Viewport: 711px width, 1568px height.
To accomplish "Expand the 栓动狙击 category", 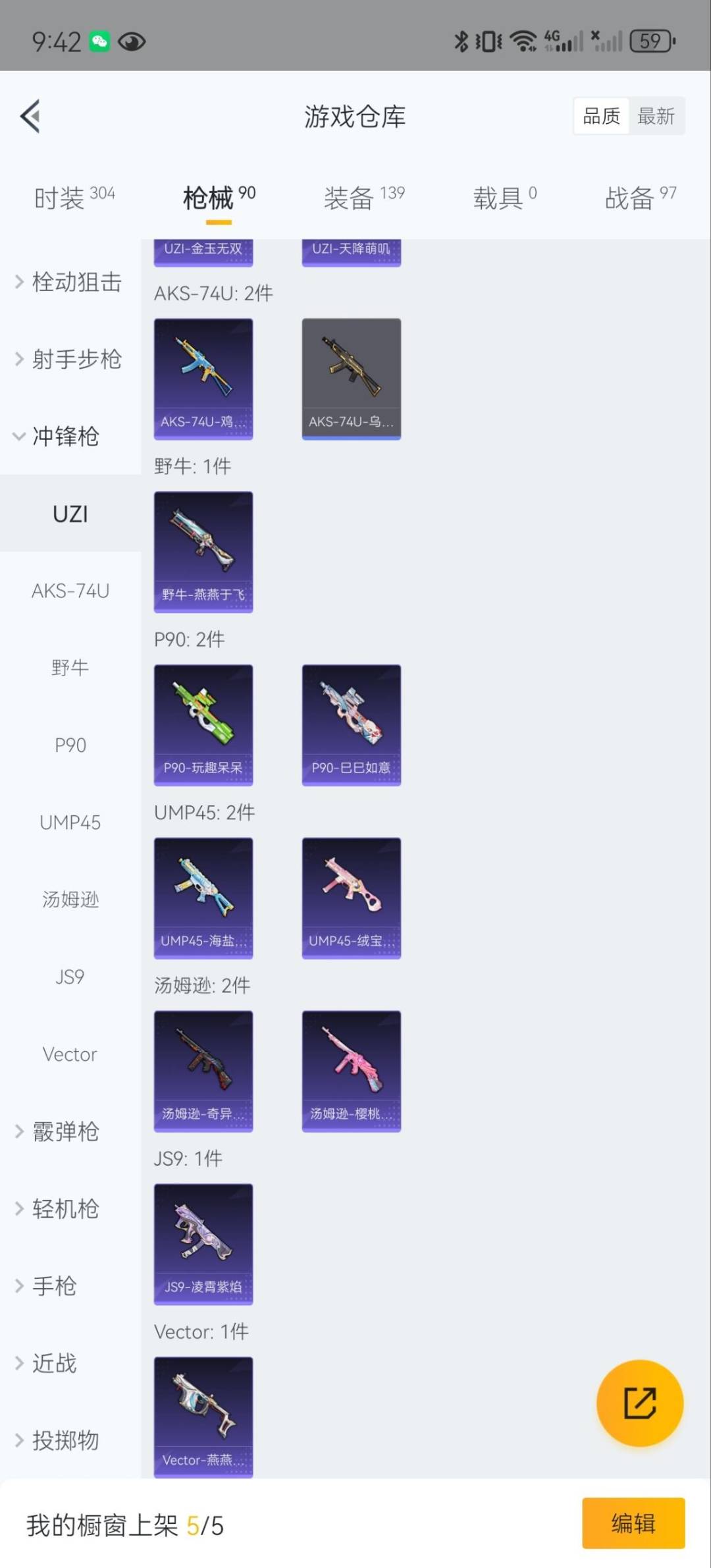I will point(70,282).
